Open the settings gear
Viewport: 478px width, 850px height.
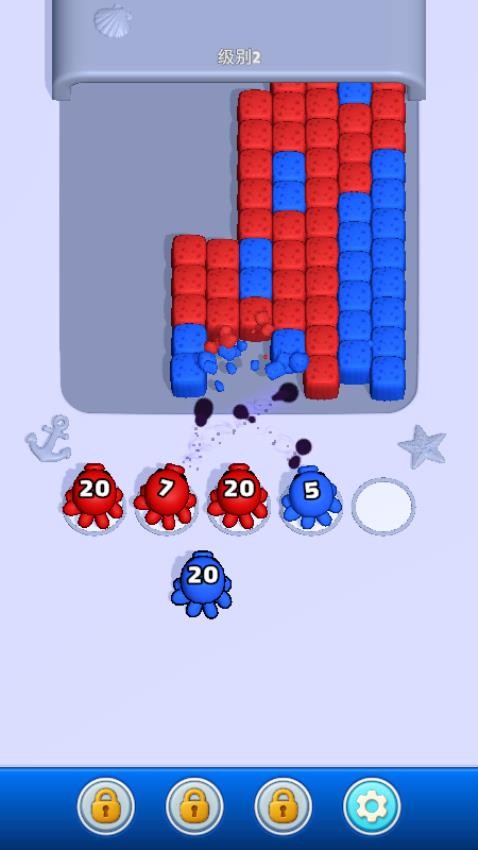pos(372,806)
